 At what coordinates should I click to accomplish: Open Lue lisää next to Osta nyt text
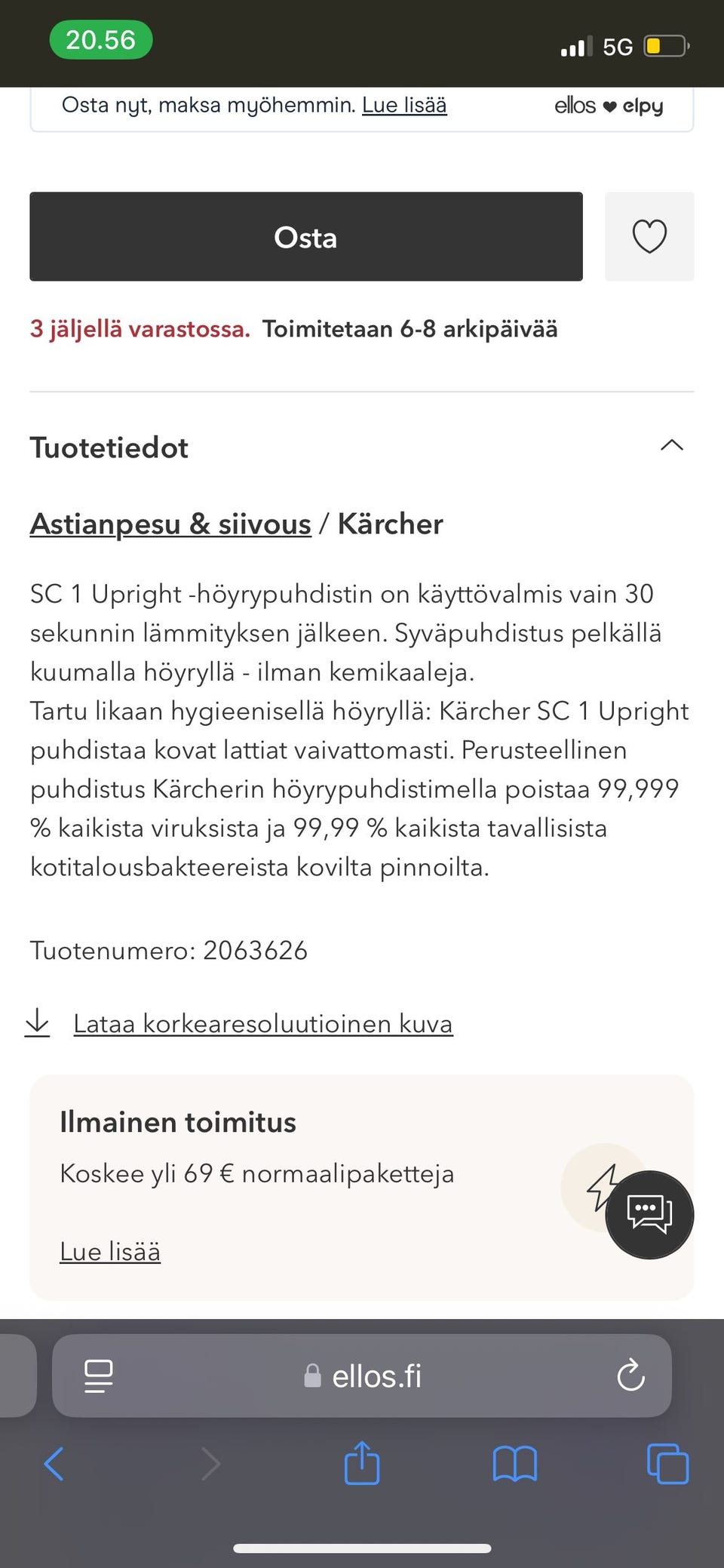pyautogui.click(x=405, y=105)
